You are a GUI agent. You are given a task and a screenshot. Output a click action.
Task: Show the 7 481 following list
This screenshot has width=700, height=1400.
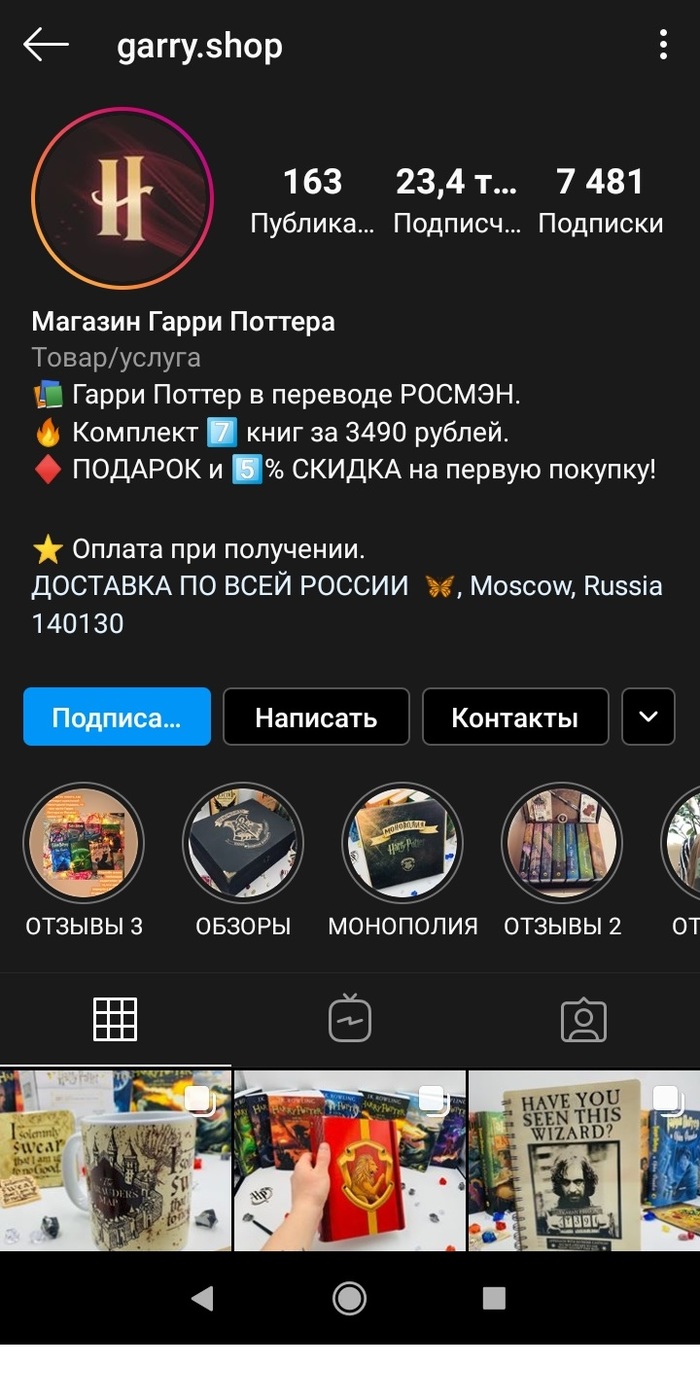tap(600, 198)
